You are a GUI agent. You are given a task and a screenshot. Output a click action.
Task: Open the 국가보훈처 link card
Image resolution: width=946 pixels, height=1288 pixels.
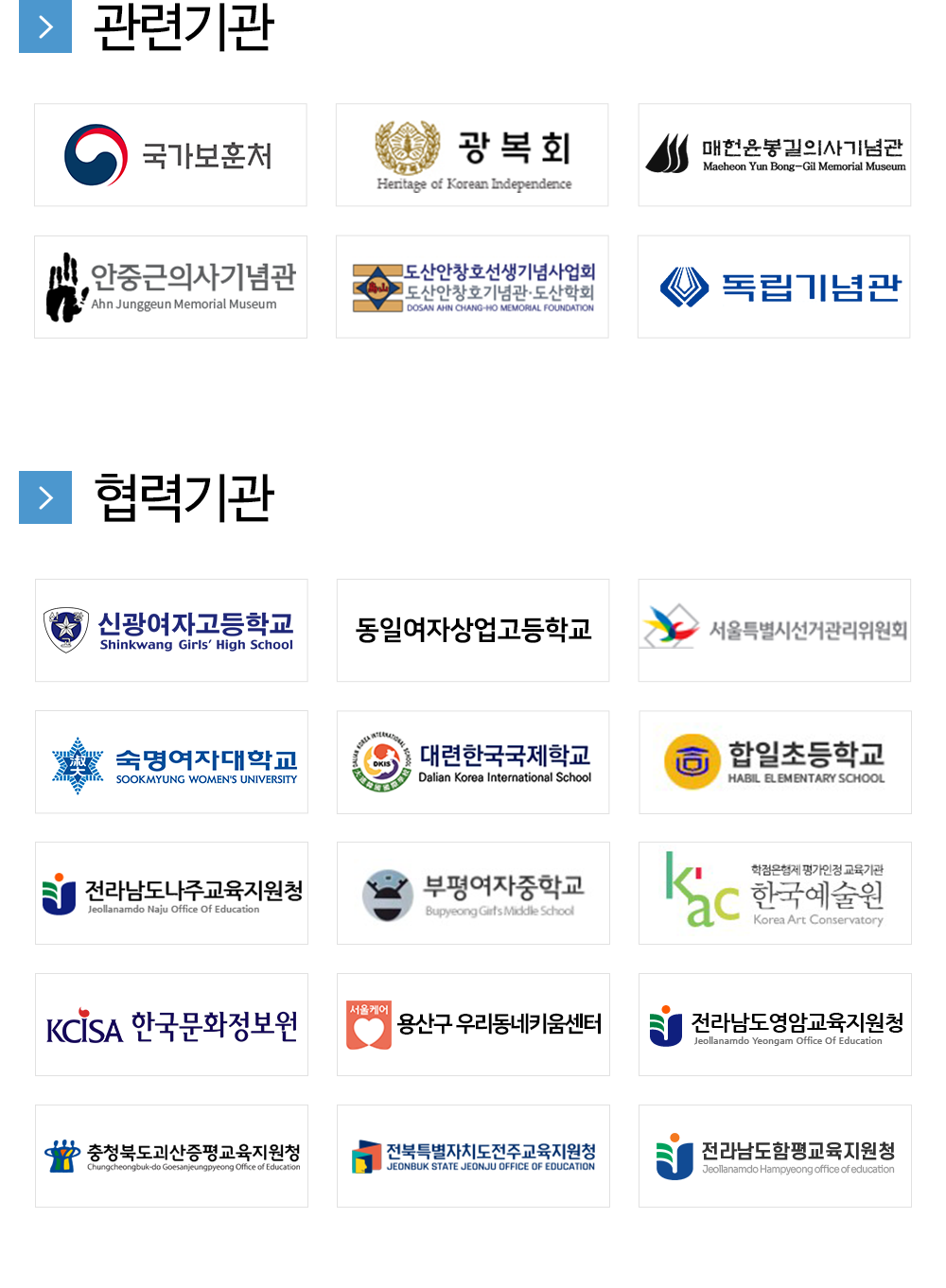[170, 155]
